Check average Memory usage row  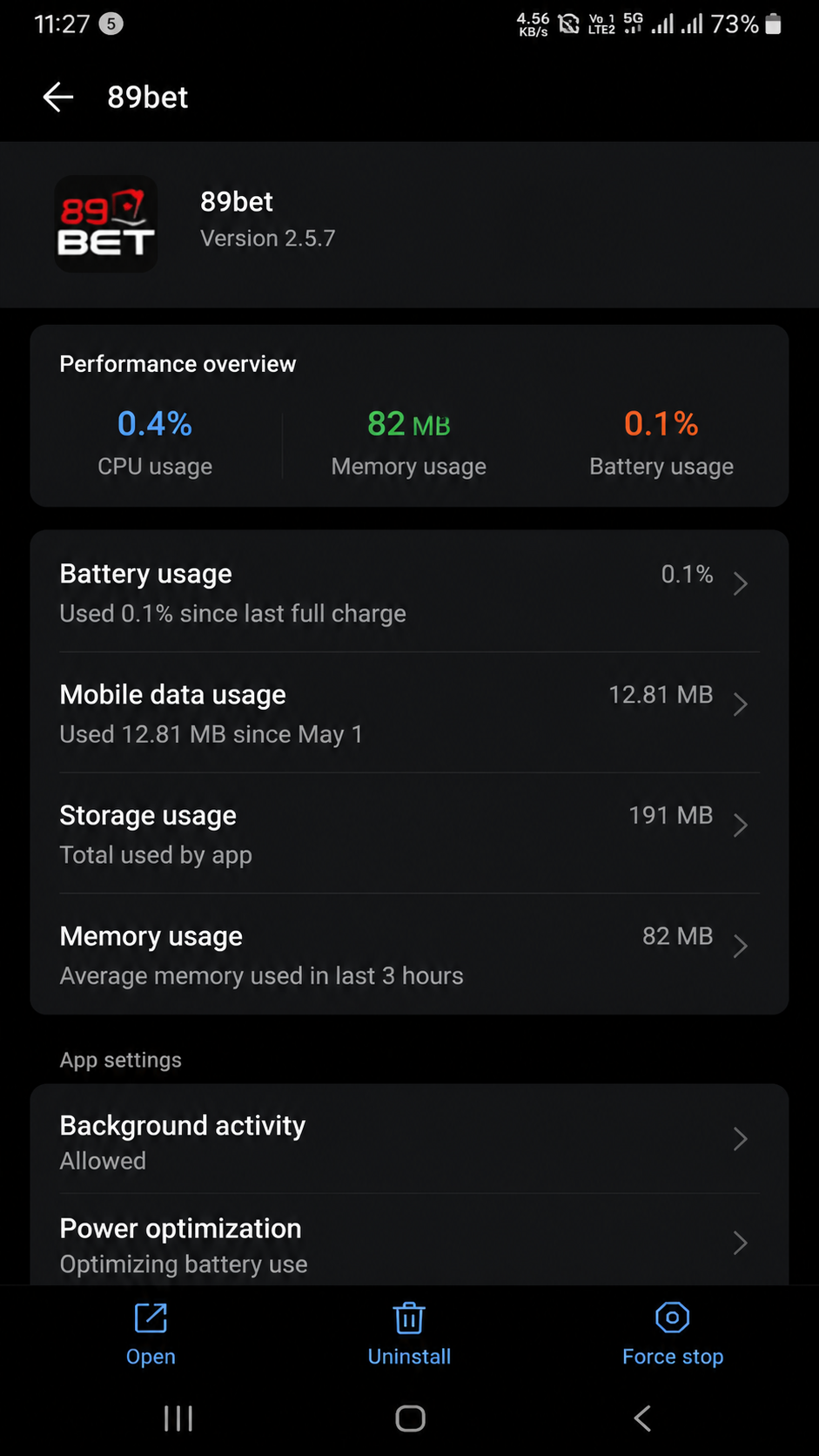(x=409, y=954)
